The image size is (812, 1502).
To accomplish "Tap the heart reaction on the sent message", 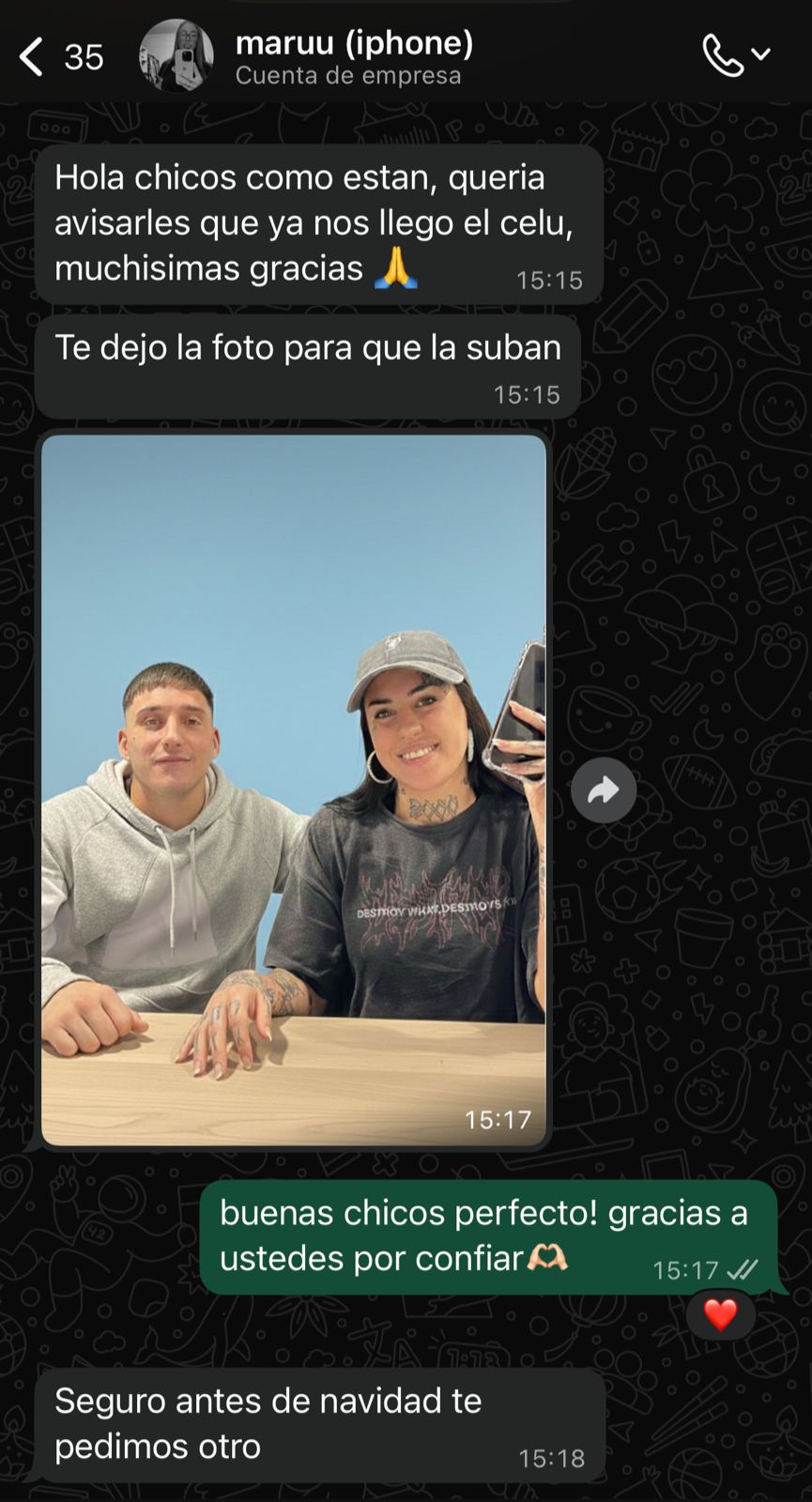I will click(x=720, y=1315).
